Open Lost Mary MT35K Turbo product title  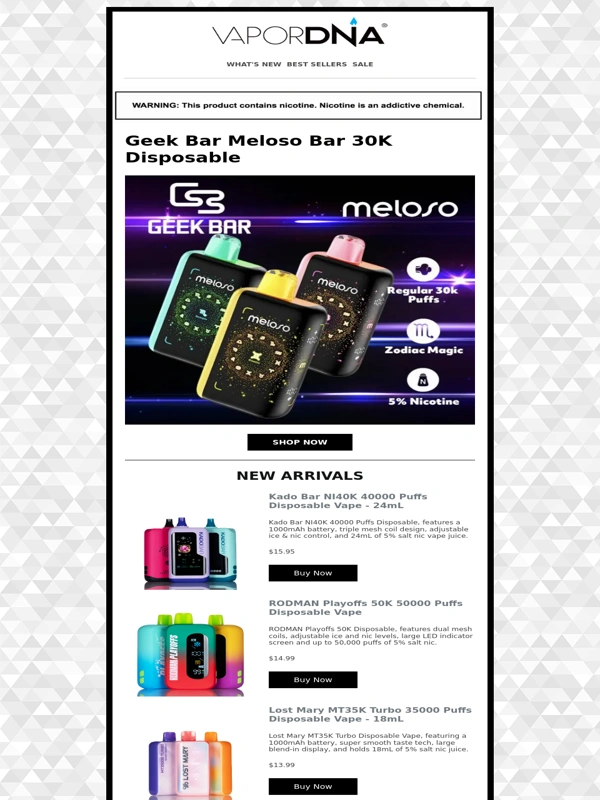pyautogui.click(x=369, y=714)
